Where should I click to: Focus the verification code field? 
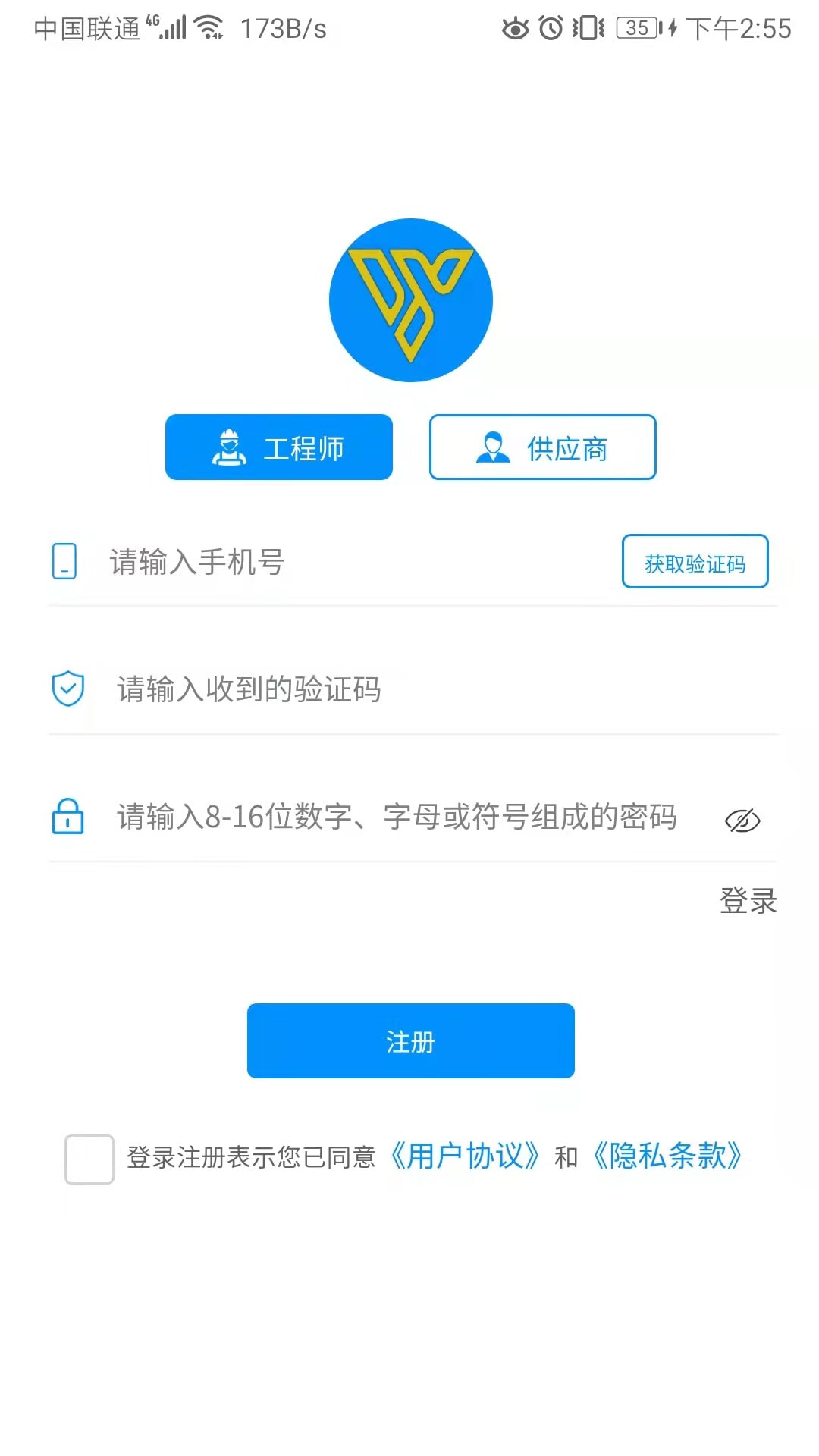pos(409,689)
